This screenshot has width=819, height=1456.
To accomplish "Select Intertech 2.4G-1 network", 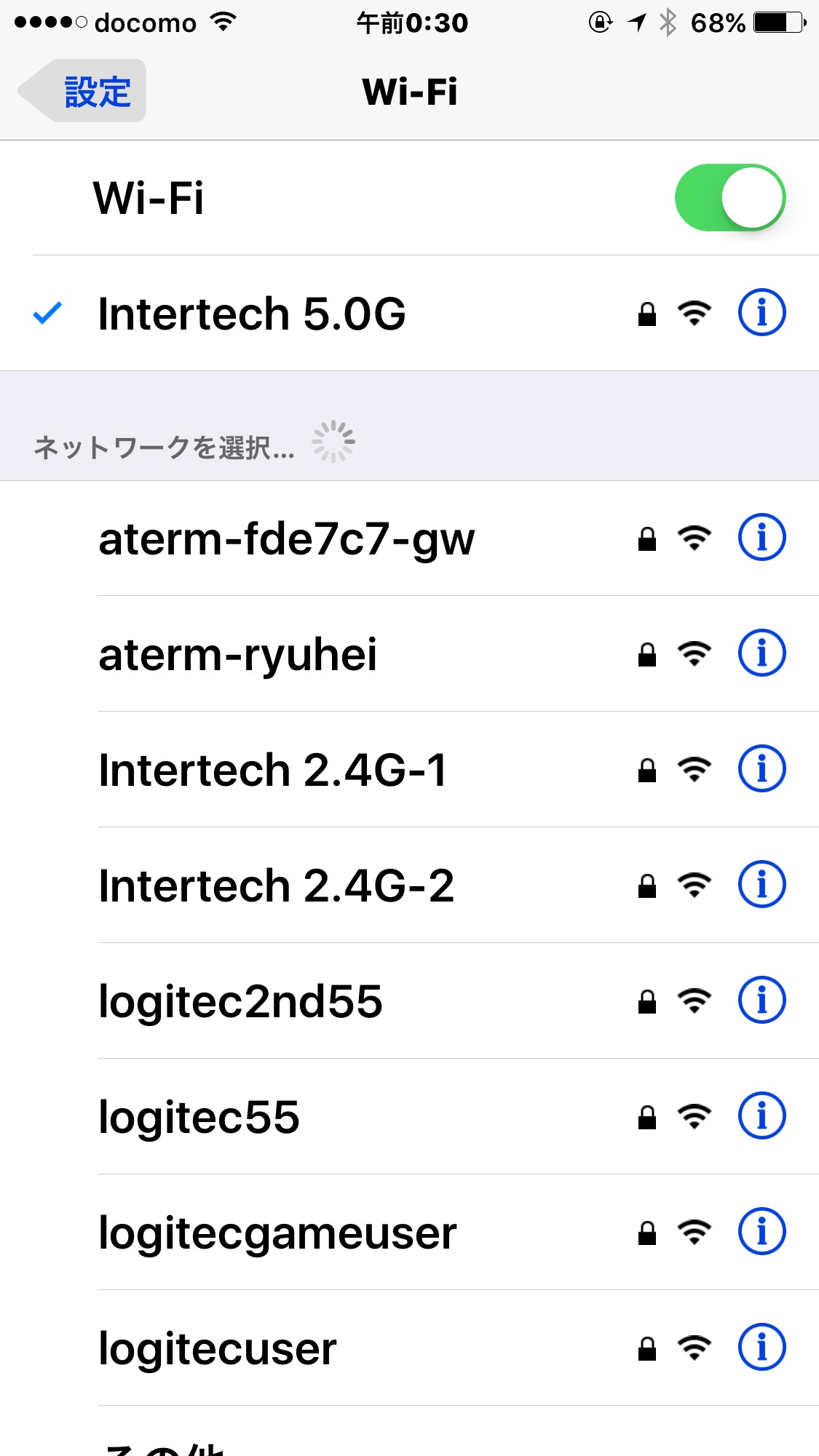I will coord(272,770).
